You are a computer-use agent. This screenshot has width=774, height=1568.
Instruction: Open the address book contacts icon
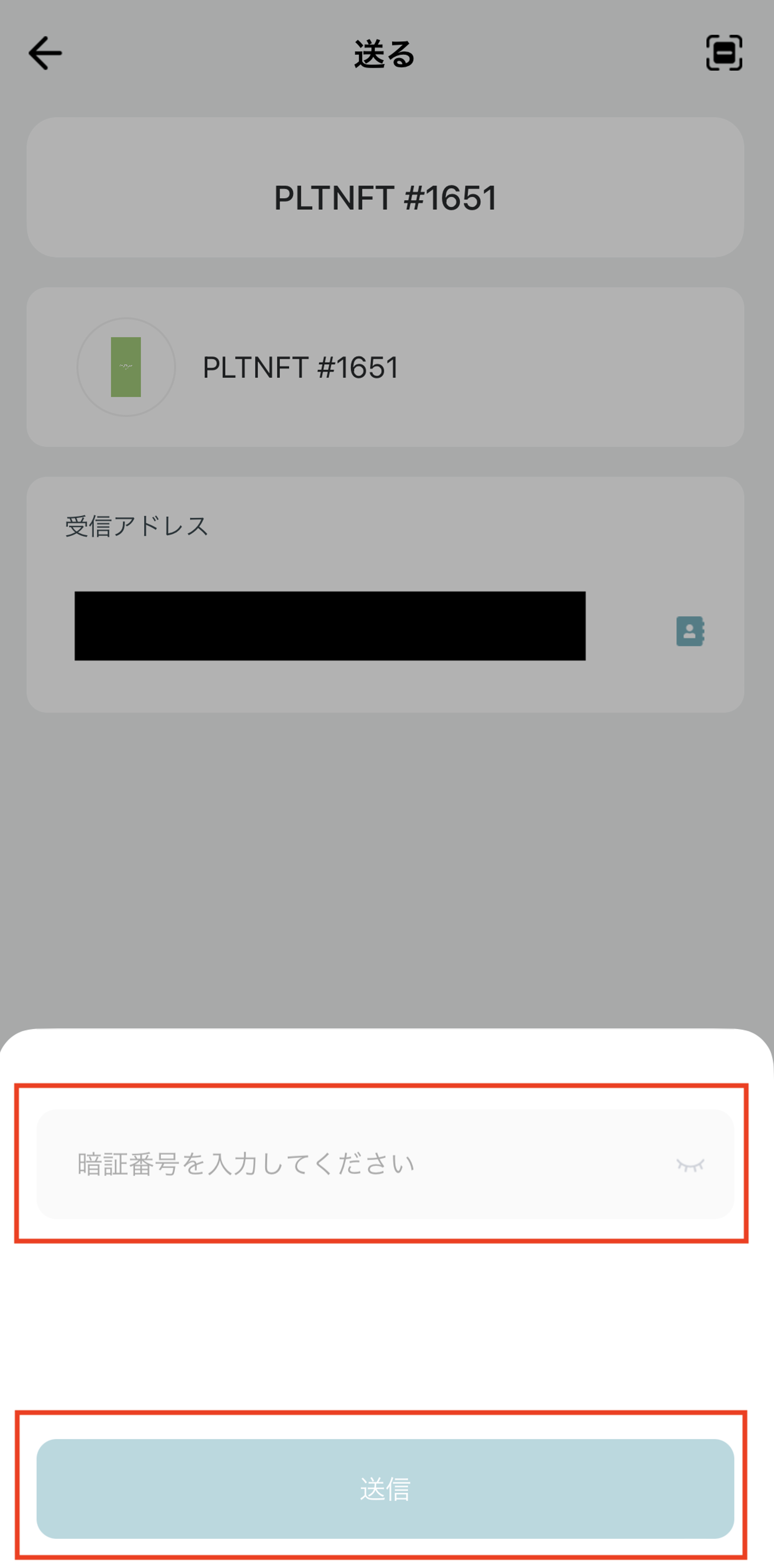point(690,631)
